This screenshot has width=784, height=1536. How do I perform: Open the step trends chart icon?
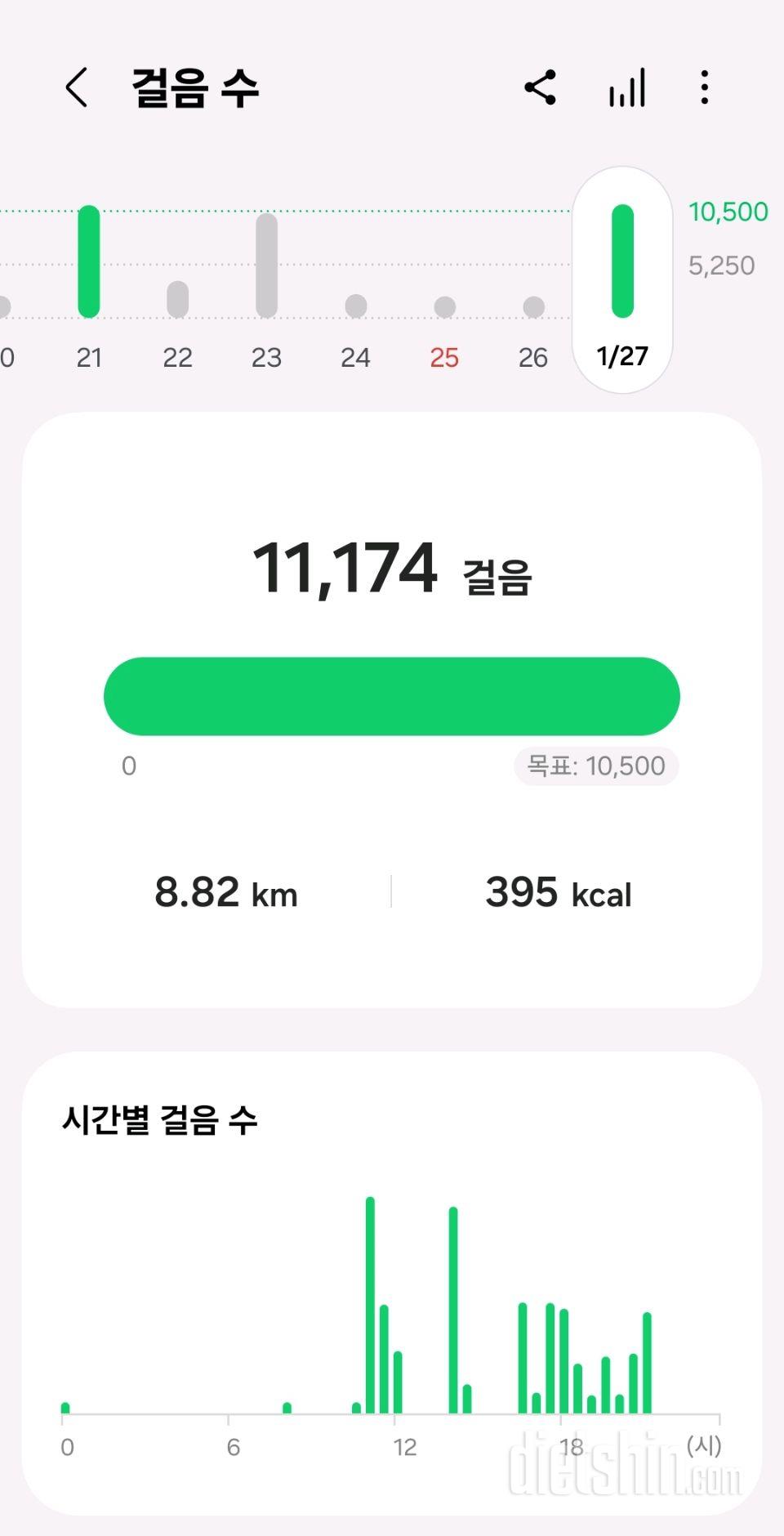626,87
